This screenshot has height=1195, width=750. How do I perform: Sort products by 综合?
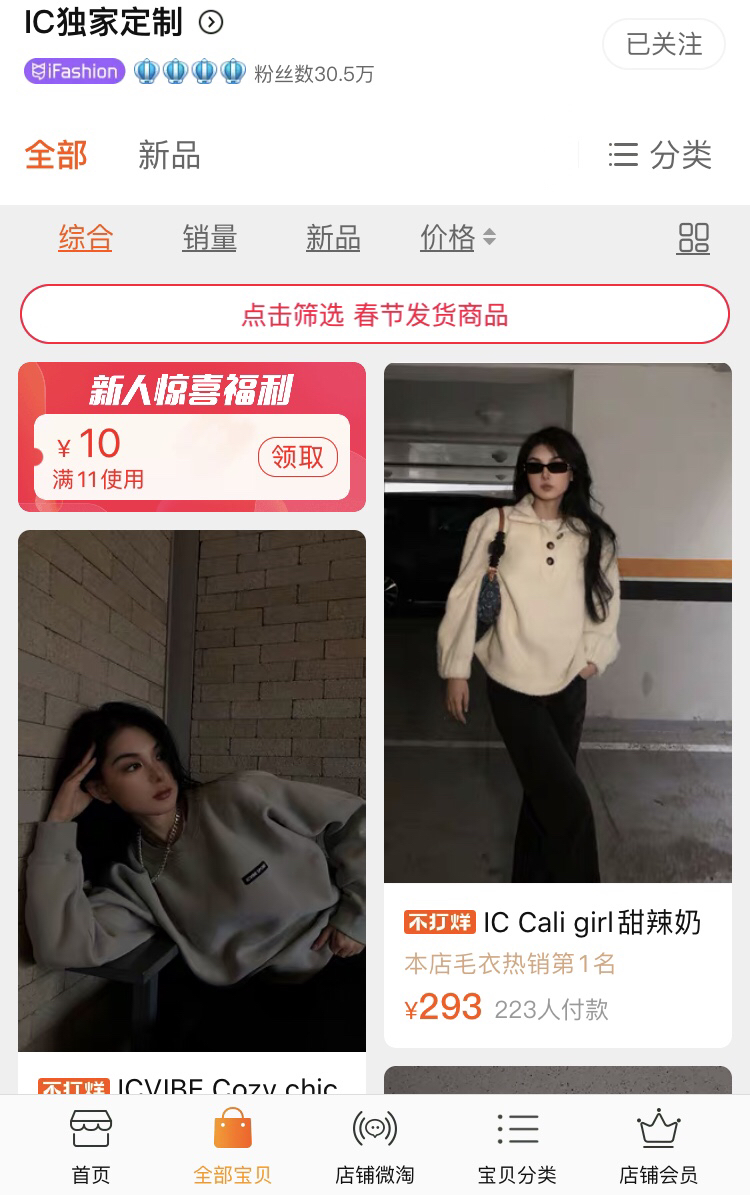point(85,238)
